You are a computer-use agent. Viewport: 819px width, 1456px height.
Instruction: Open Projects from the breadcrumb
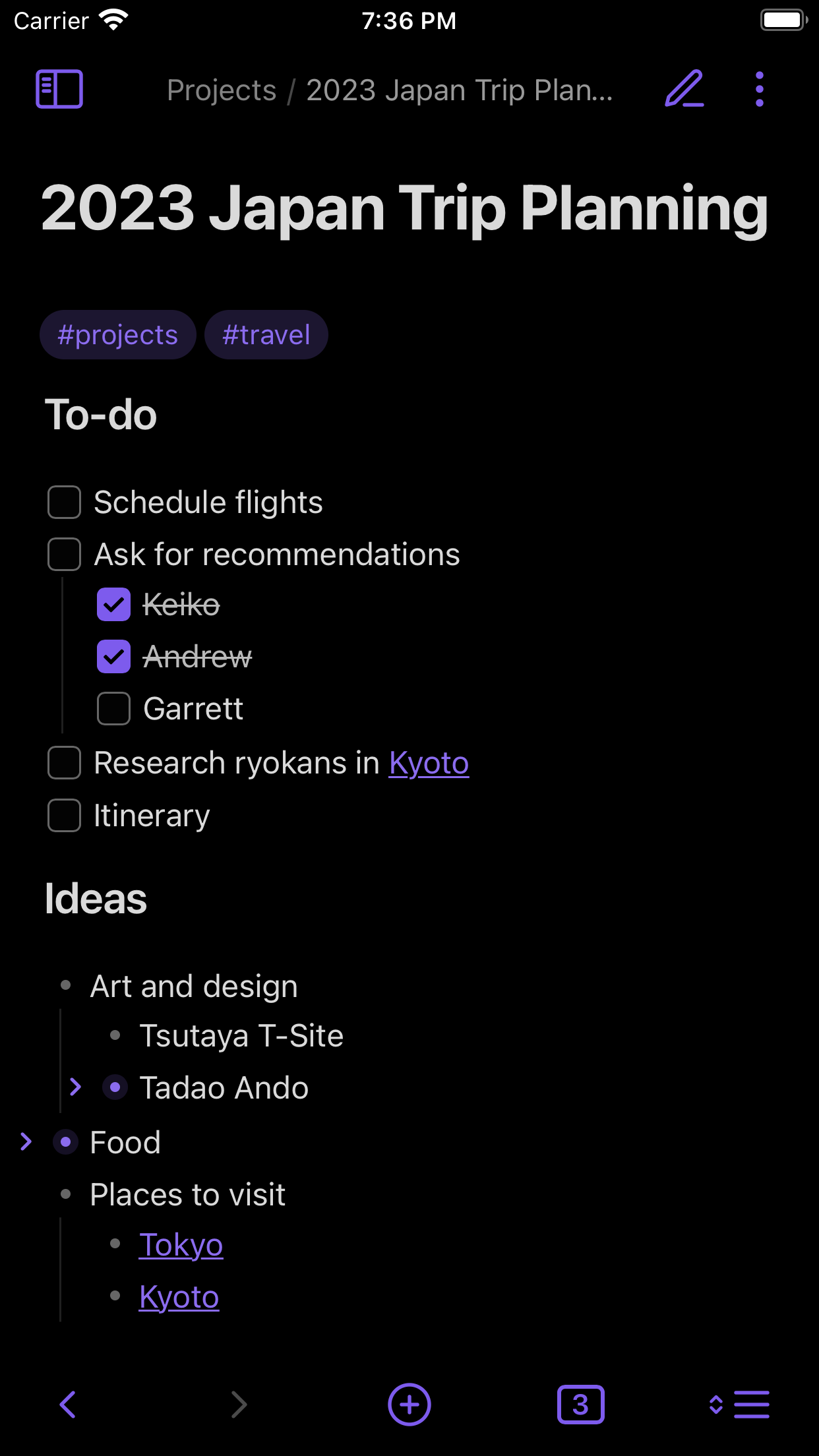(x=221, y=90)
